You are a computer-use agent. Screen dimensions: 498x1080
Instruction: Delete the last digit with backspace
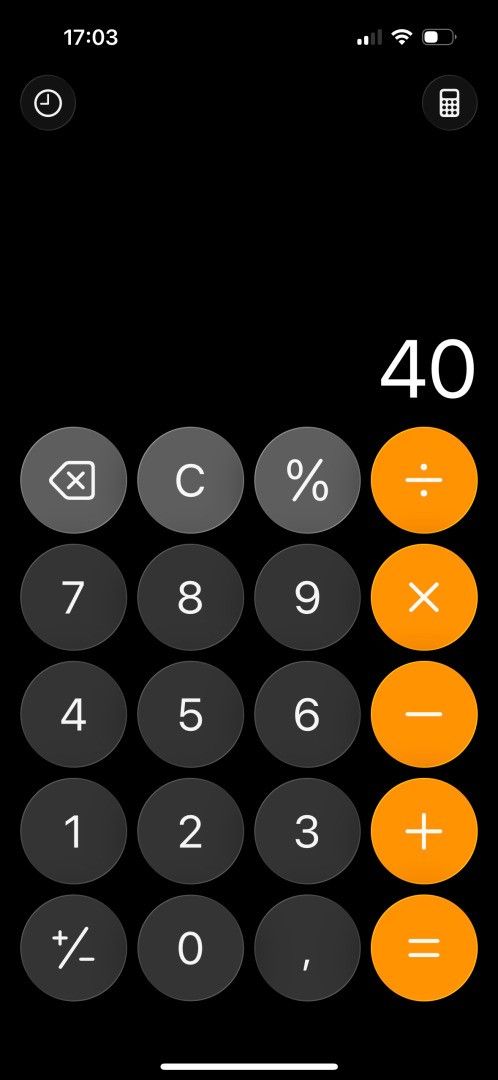(x=74, y=480)
